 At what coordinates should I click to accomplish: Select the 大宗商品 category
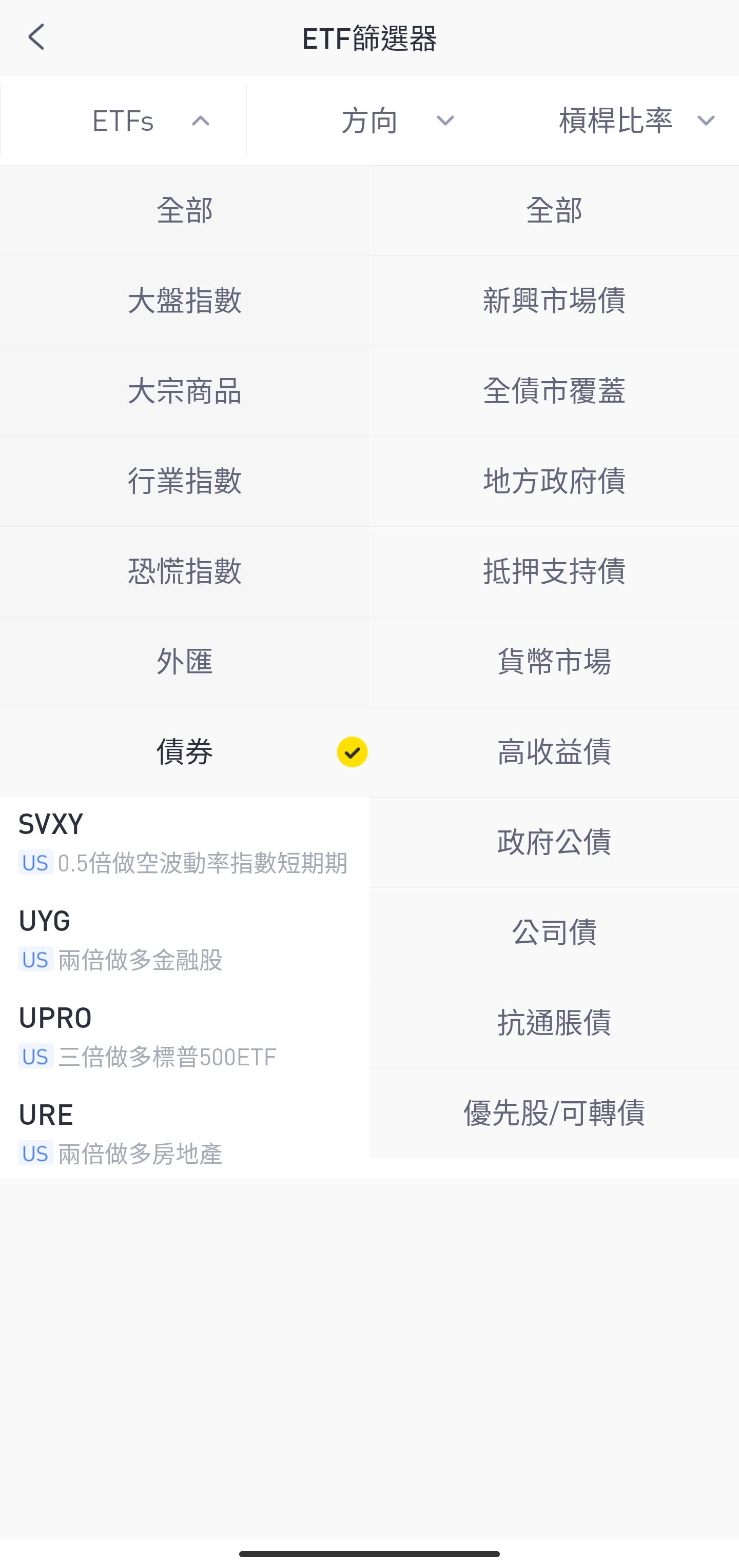click(185, 391)
